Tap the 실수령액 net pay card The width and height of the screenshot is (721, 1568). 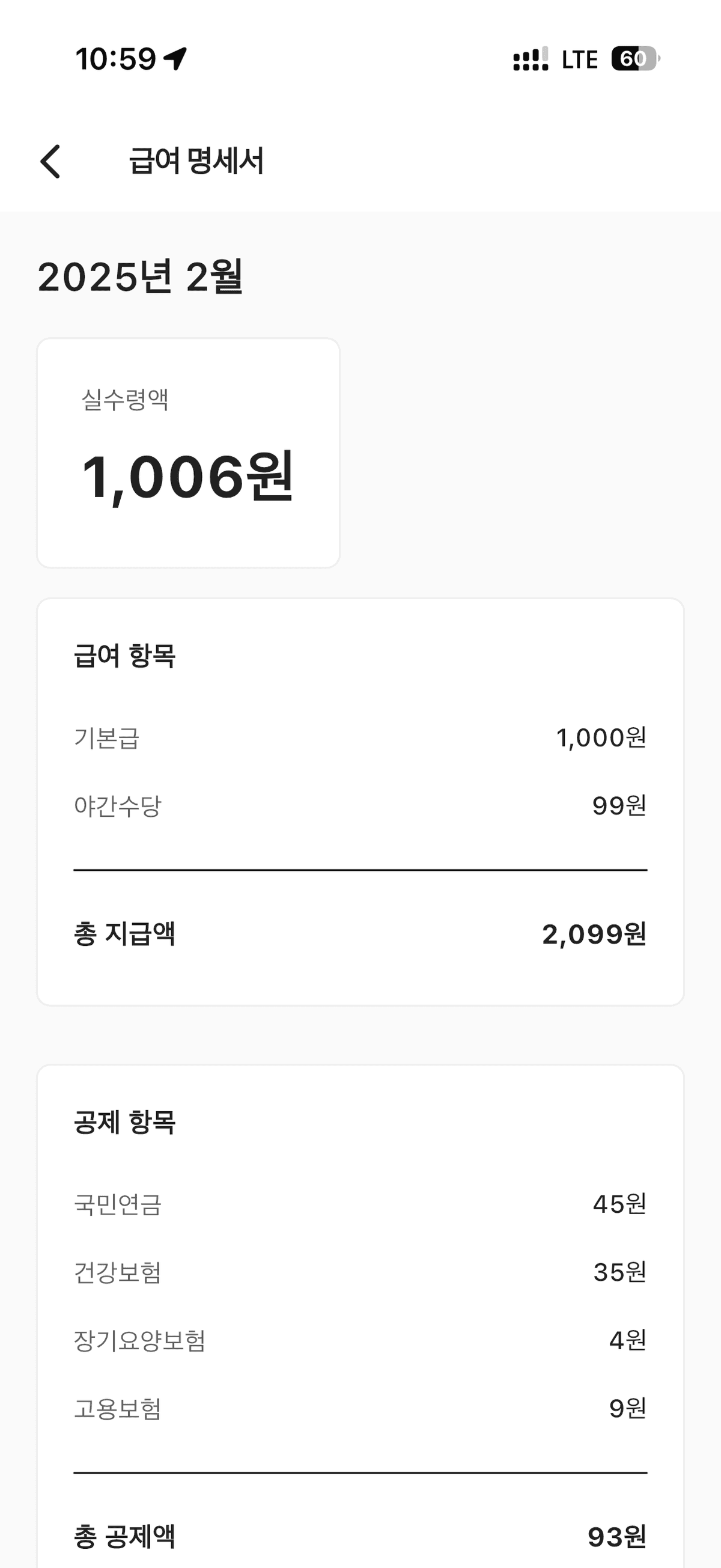[x=189, y=454]
